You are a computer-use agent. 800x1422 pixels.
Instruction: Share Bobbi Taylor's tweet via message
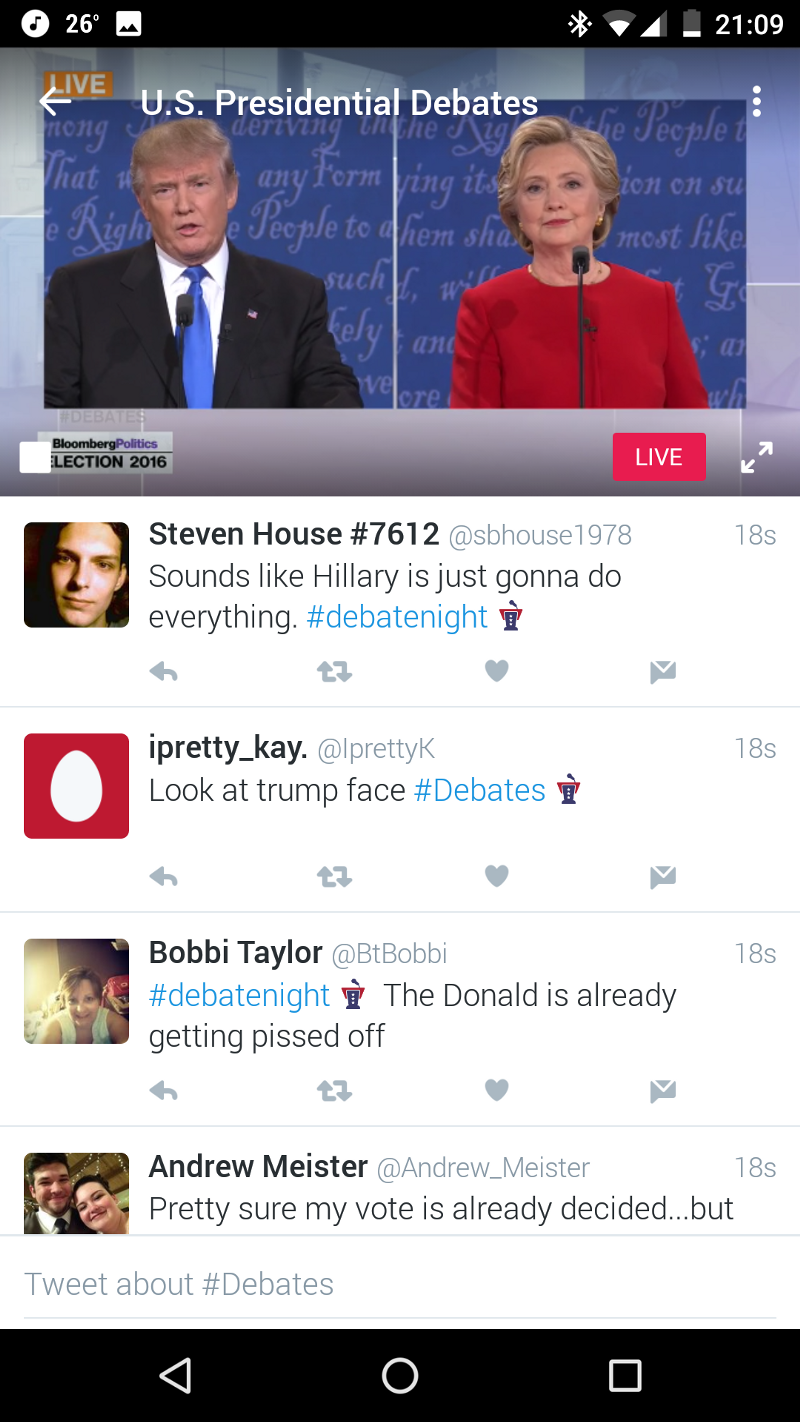[662, 1091]
